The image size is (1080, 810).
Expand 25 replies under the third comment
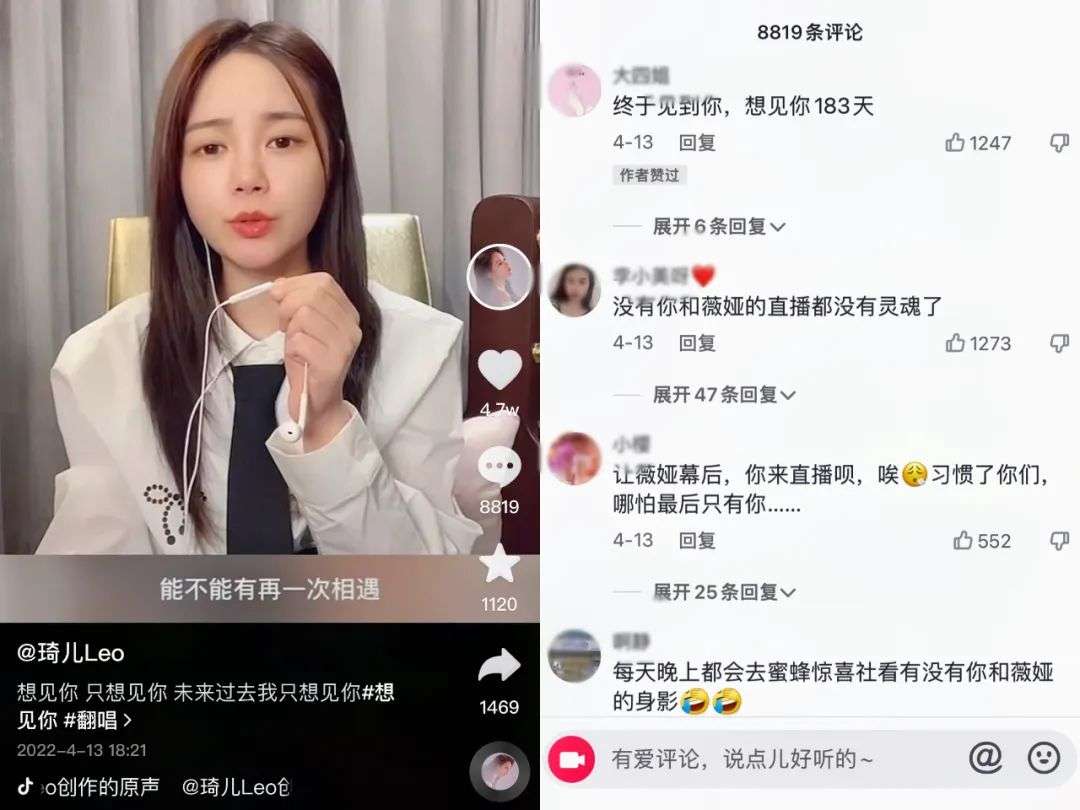pyautogui.click(x=723, y=592)
